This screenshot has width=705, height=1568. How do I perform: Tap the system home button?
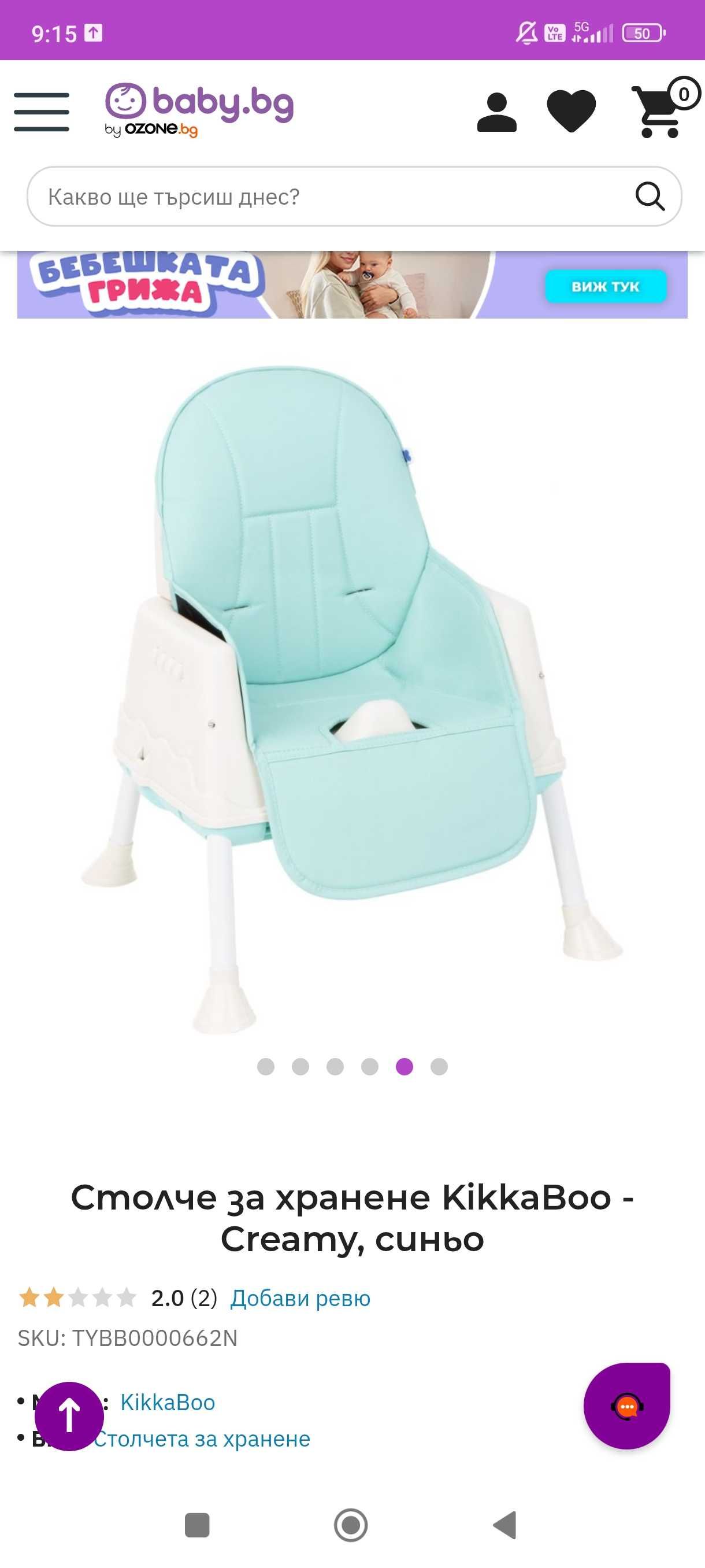tap(351, 1525)
